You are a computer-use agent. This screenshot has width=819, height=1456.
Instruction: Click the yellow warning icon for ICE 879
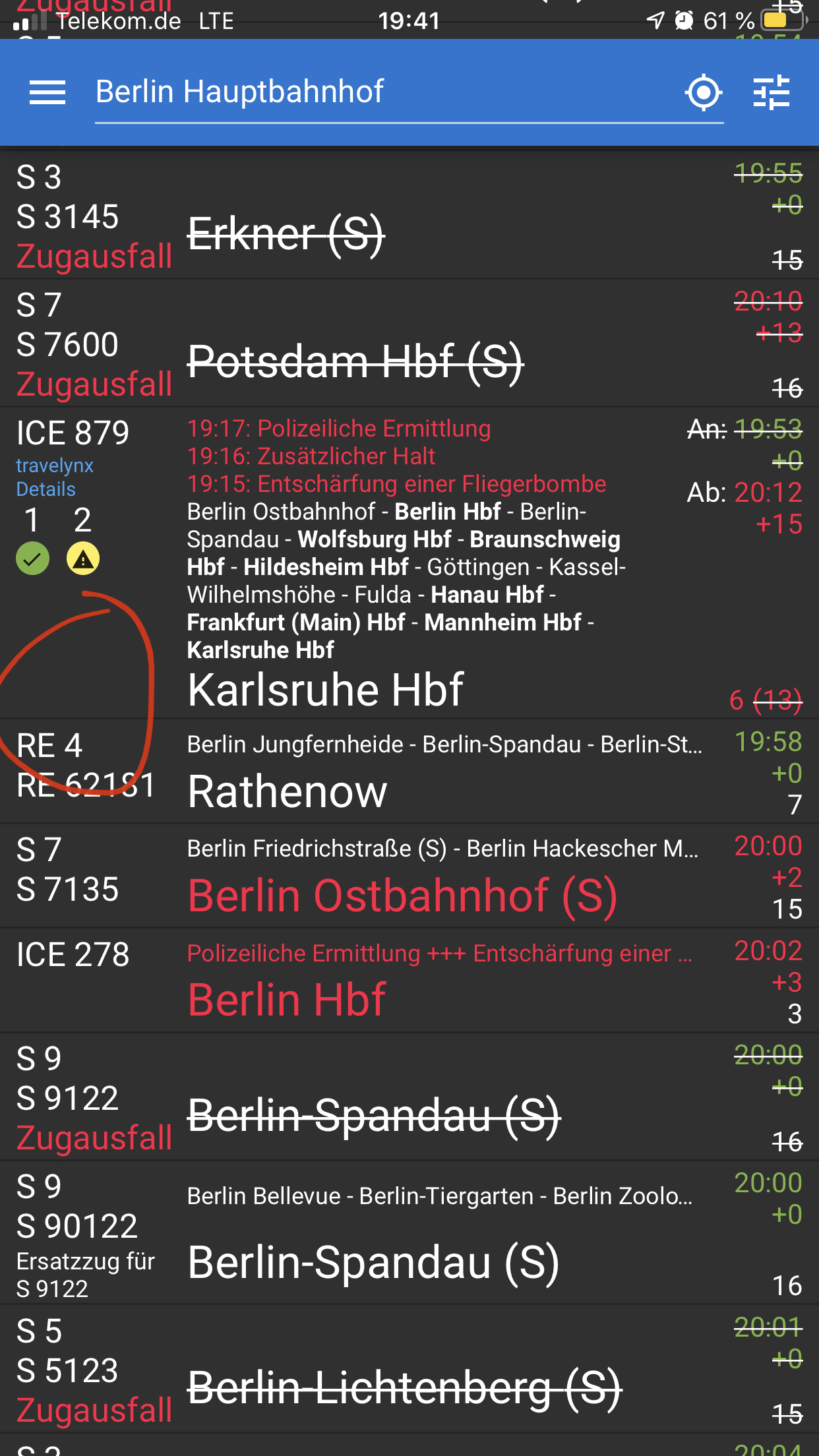coord(82,559)
